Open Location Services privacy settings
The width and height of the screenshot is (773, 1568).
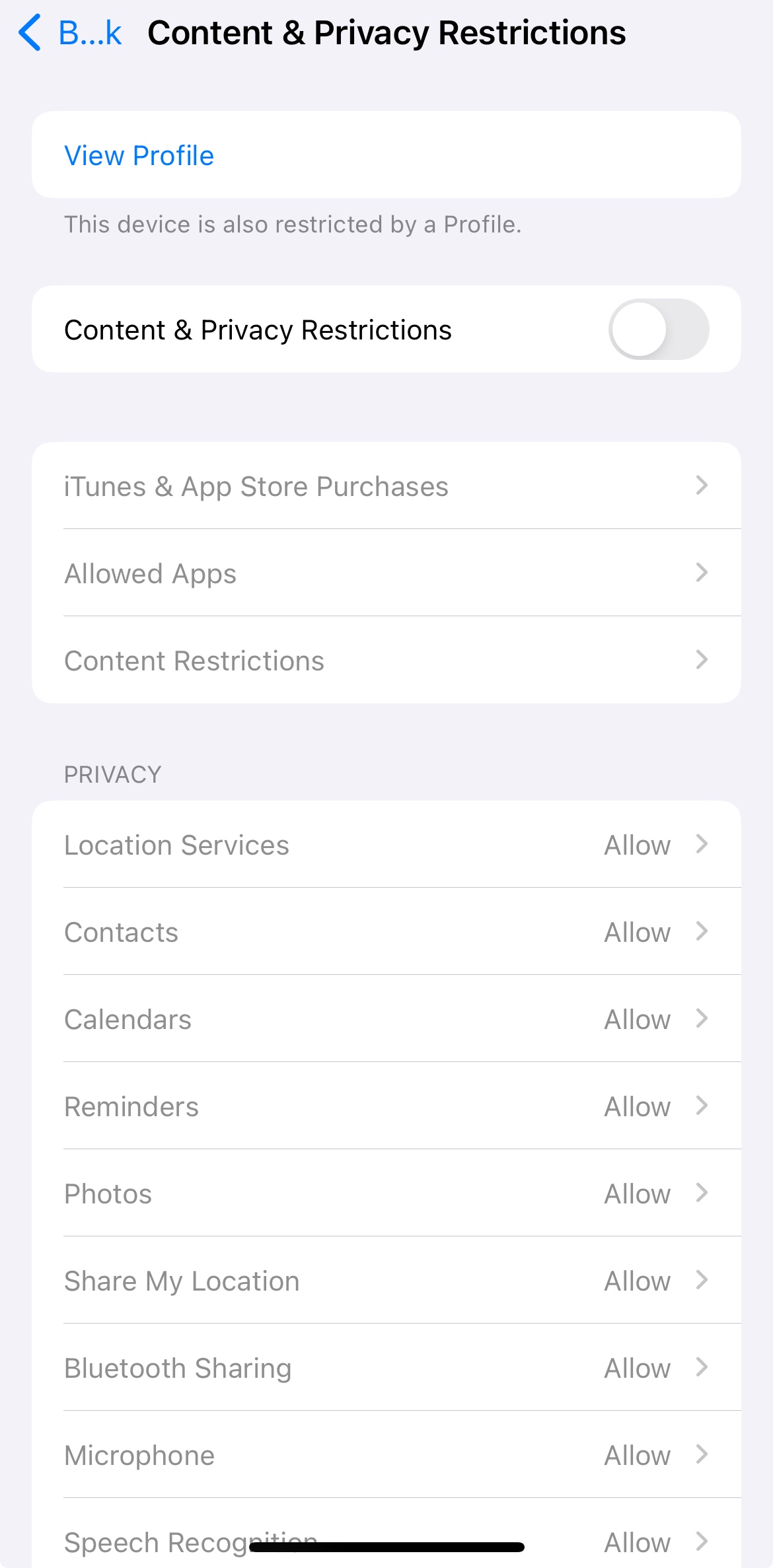[386, 844]
